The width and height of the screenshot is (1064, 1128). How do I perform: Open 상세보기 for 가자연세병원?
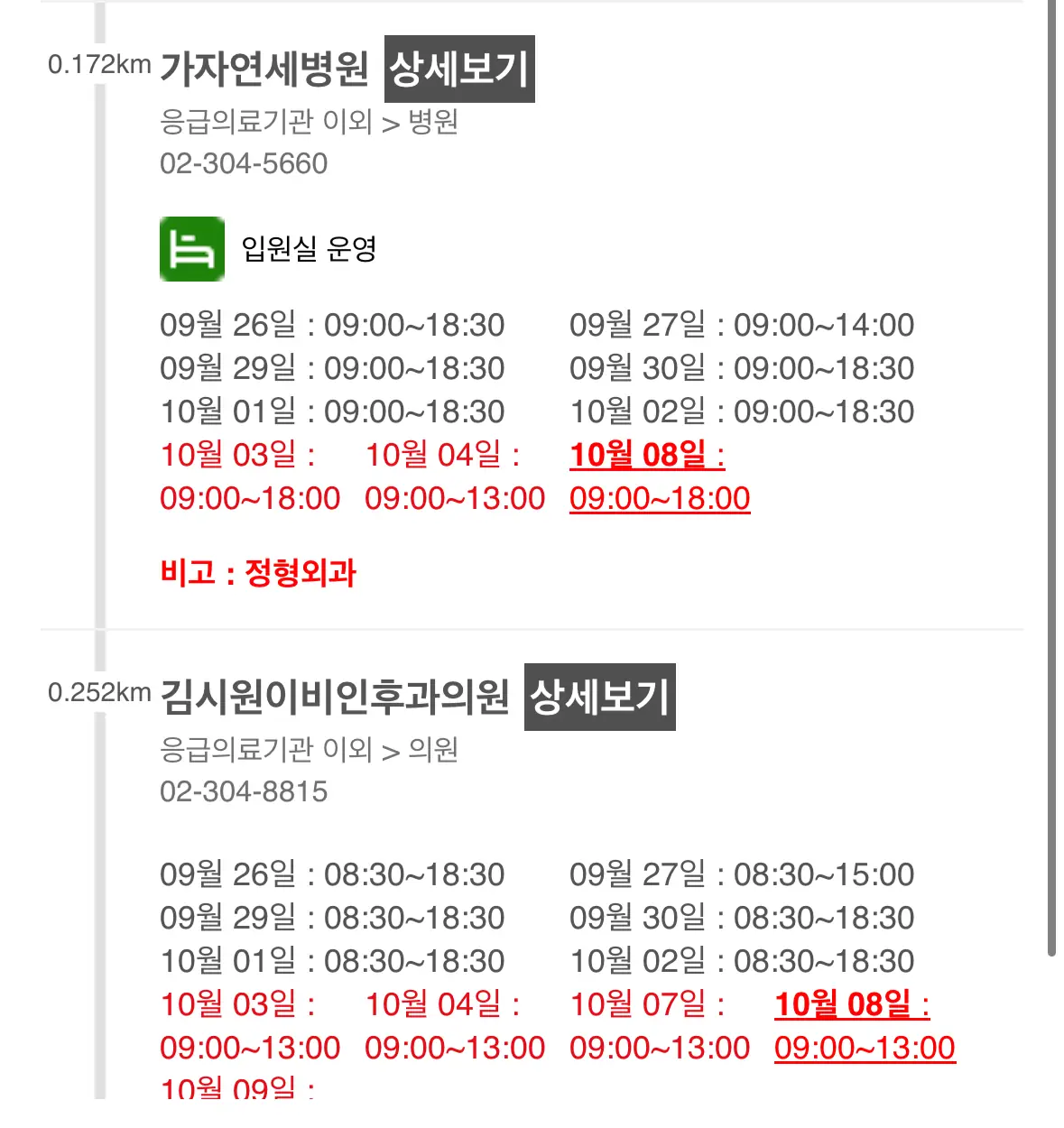[x=458, y=69]
